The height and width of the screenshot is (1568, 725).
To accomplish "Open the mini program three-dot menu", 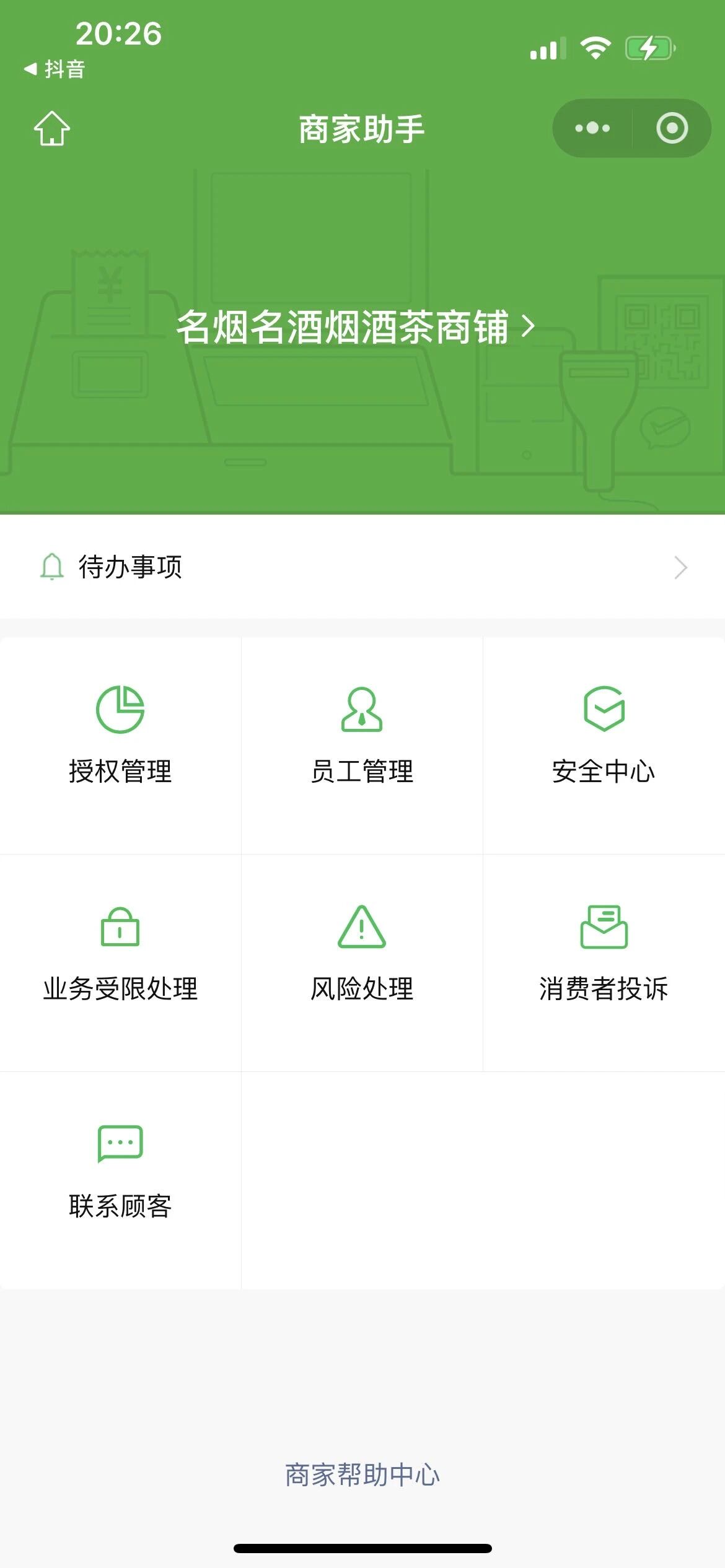I will (592, 128).
